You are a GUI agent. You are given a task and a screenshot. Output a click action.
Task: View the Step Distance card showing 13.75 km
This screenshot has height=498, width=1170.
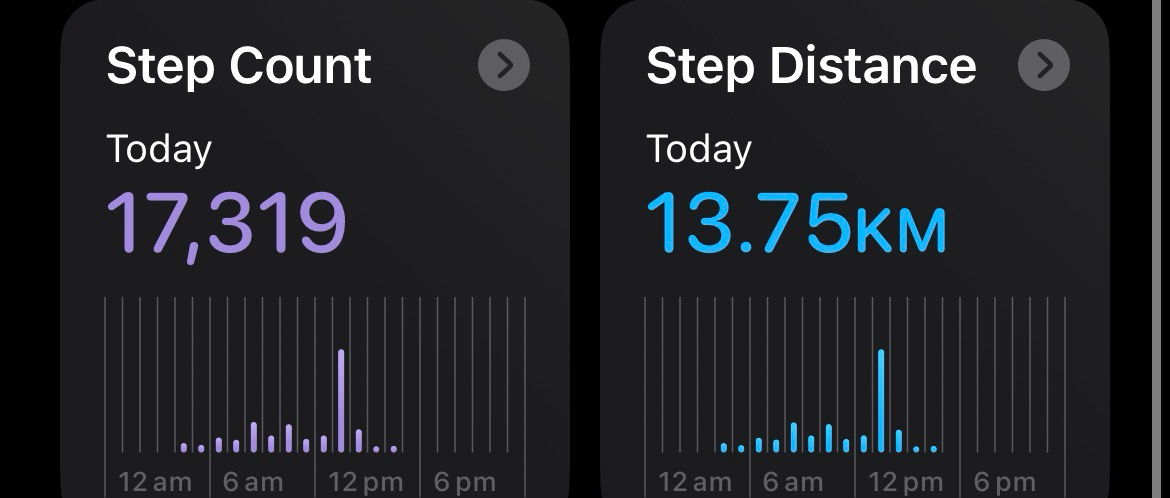pyautogui.click(x=854, y=249)
